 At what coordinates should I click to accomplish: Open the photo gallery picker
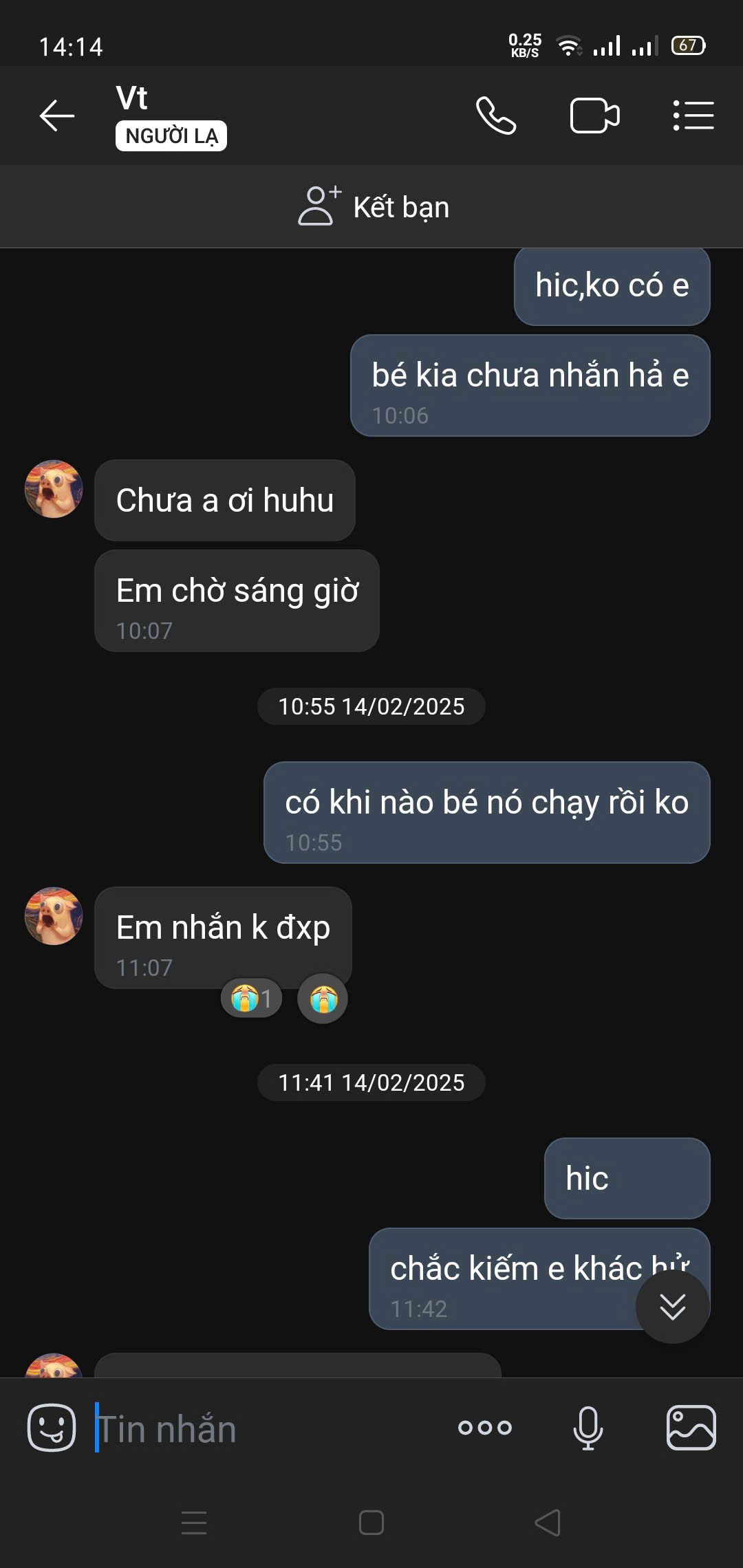tap(691, 1428)
